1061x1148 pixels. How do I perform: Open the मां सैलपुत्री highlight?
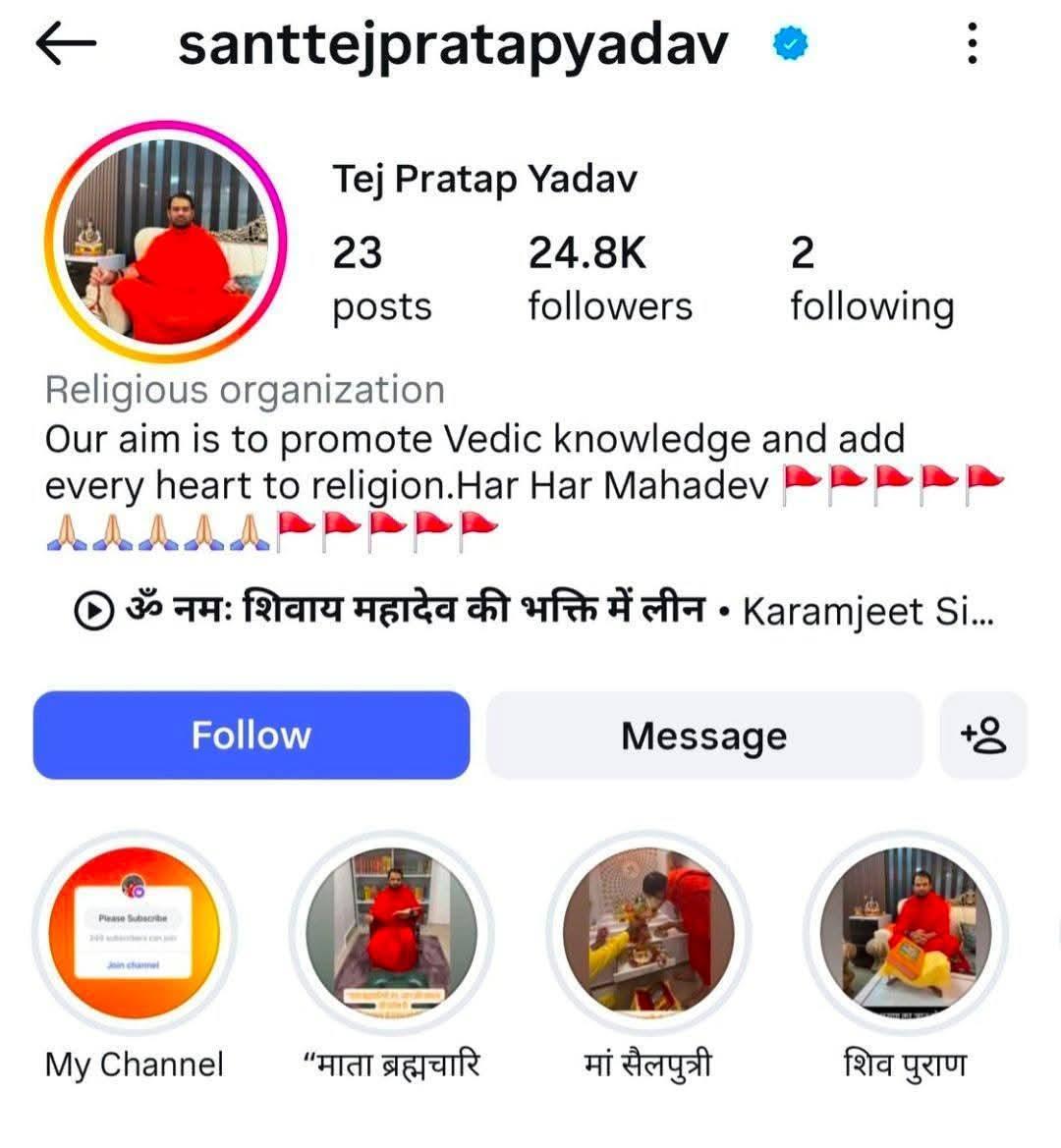[x=648, y=933]
